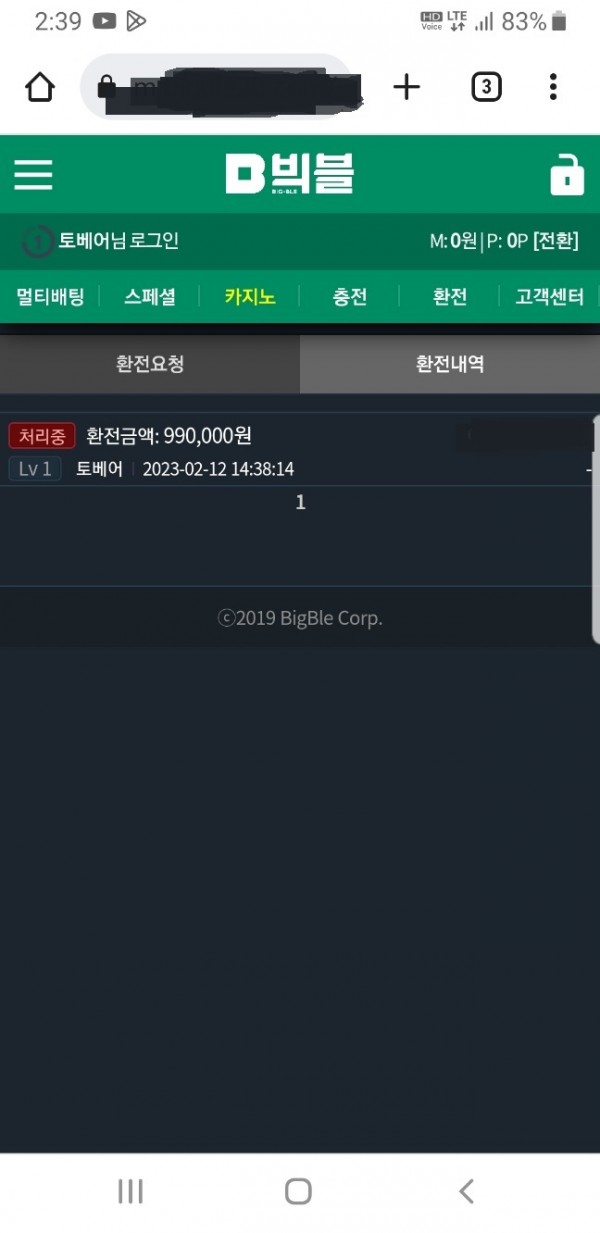Tap the lock icon in the header

click(x=566, y=175)
